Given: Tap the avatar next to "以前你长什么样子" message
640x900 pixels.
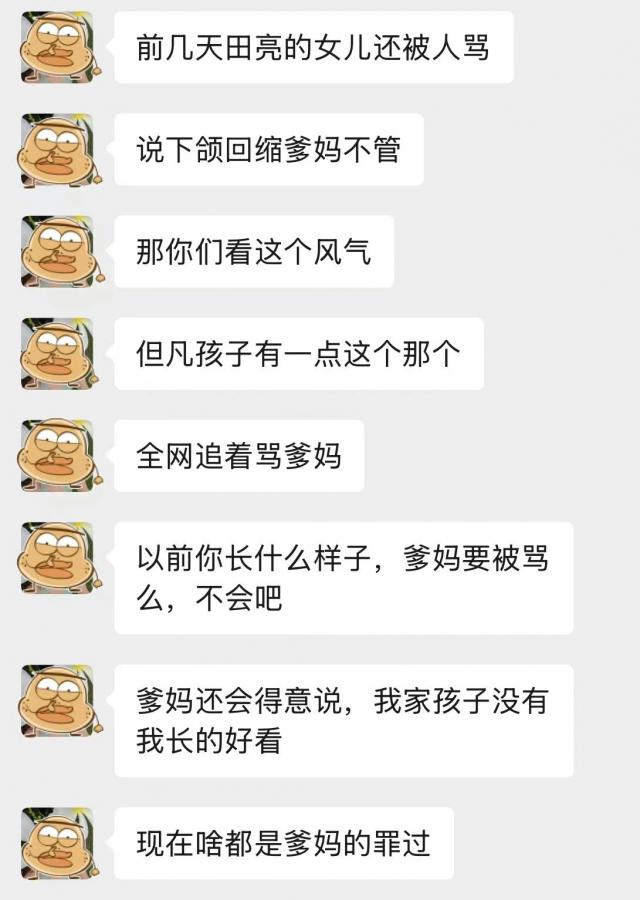Looking at the screenshot, I should (x=57, y=558).
